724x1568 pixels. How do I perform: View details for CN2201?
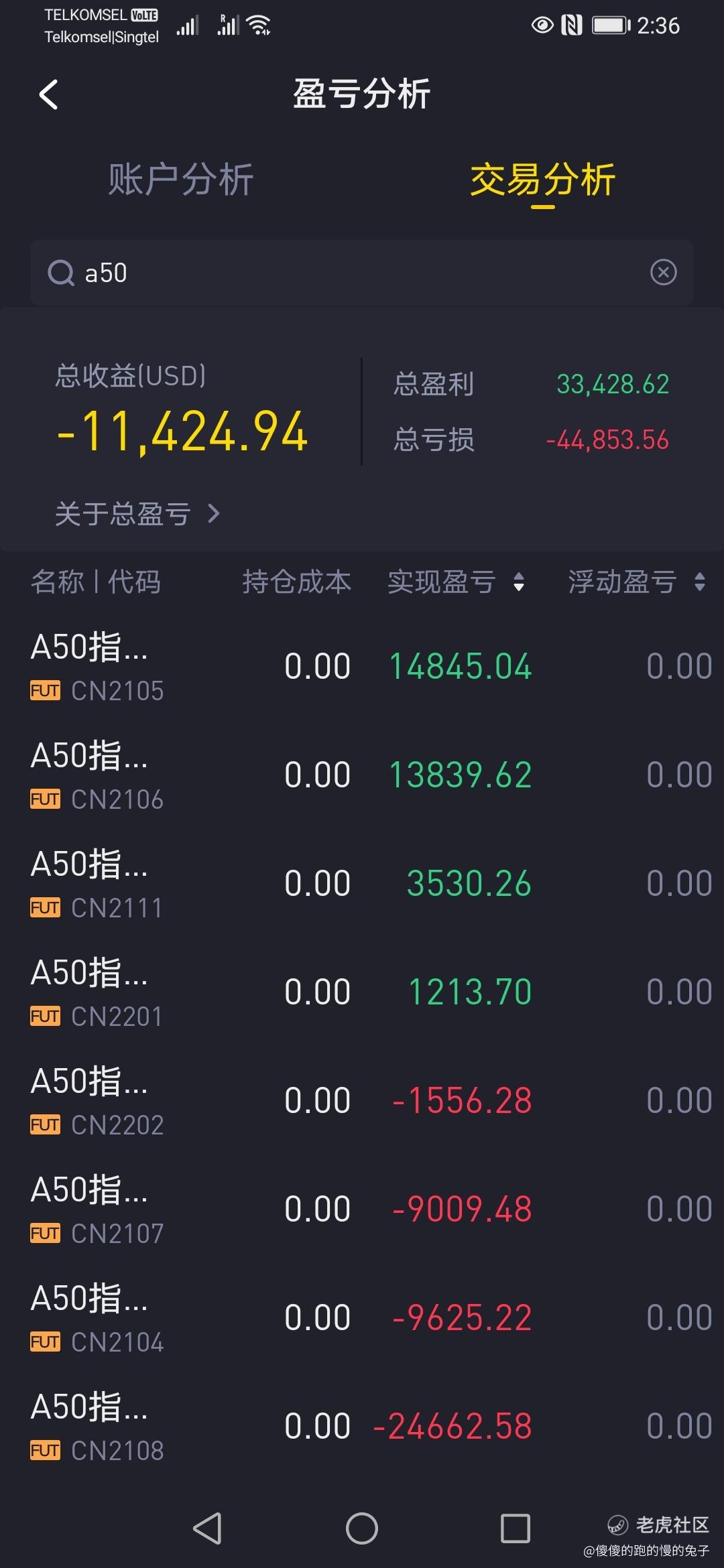(x=362, y=992)
